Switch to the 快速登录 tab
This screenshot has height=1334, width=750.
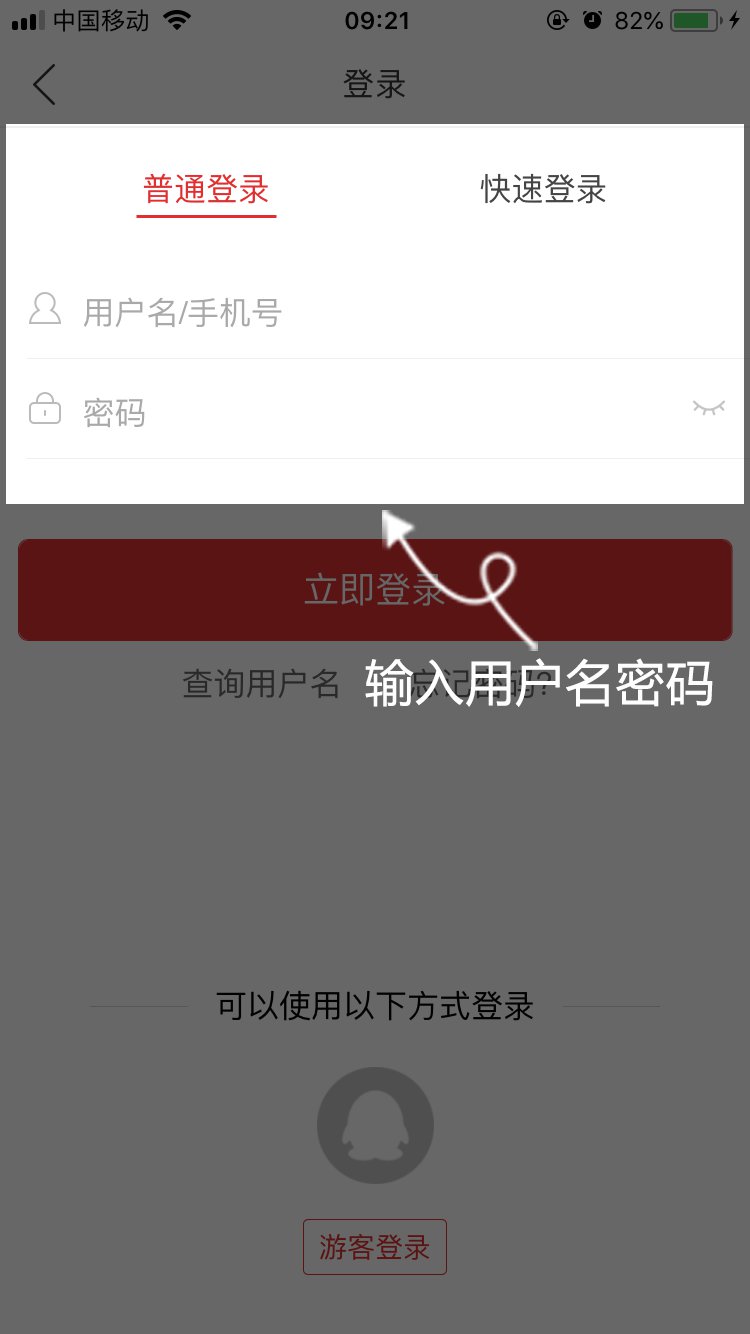coord(543,189)
